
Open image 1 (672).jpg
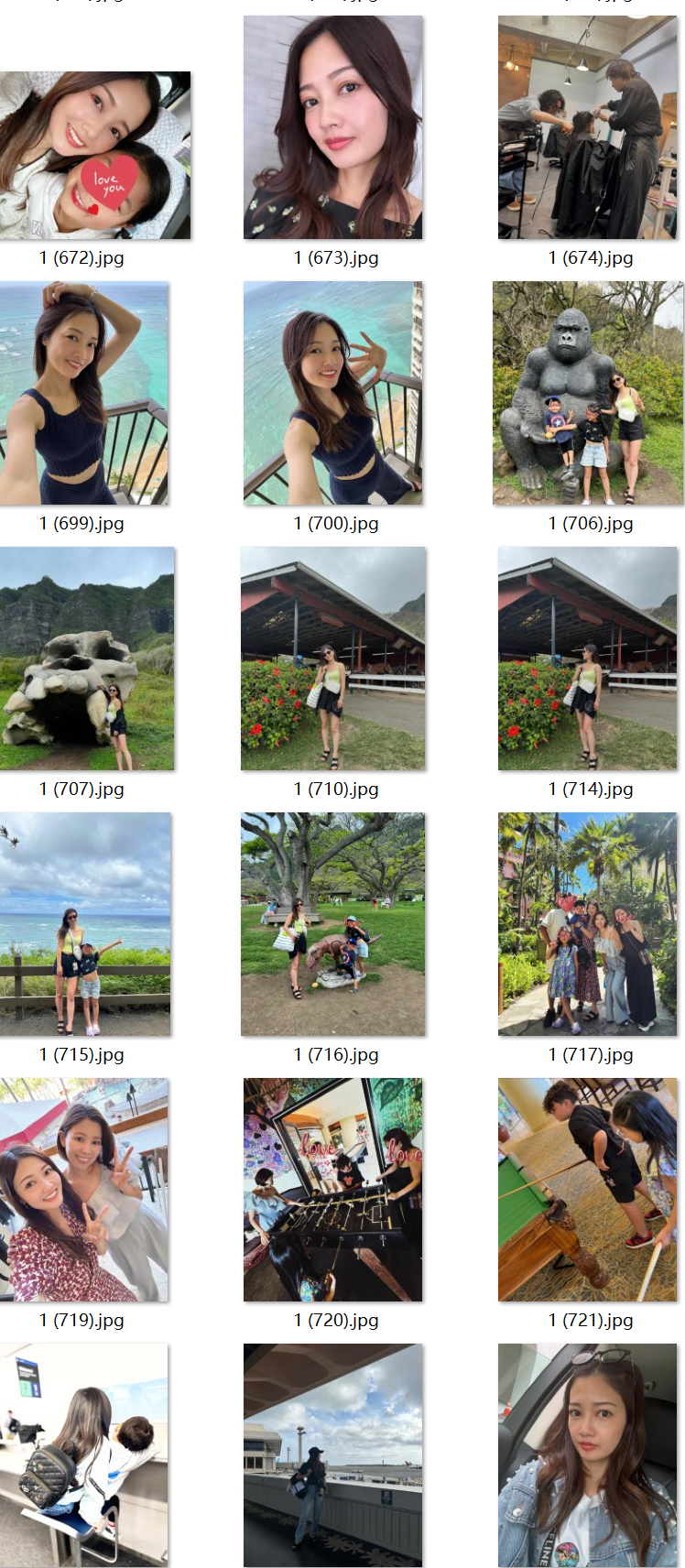click(x=94, y=156)
